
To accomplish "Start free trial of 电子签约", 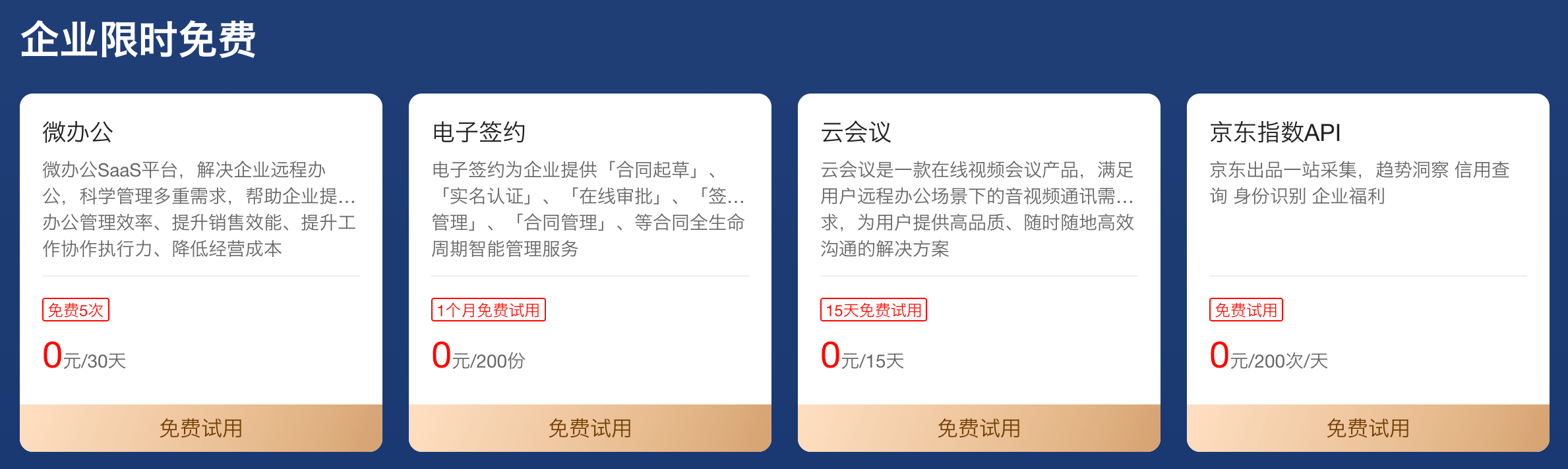I will (589, 428).
